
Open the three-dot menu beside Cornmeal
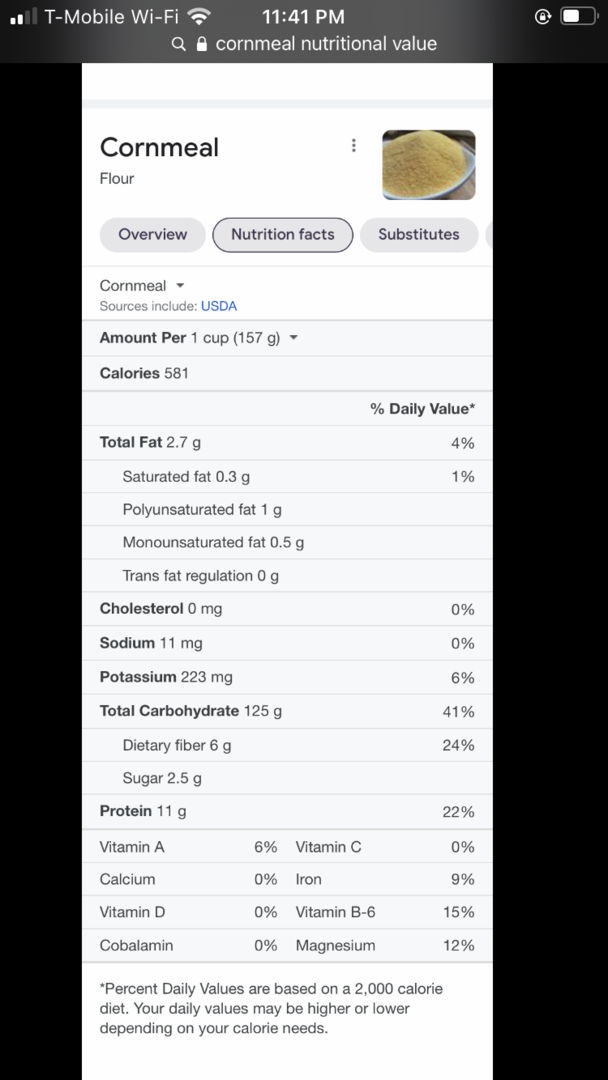(x=353, y=145)
